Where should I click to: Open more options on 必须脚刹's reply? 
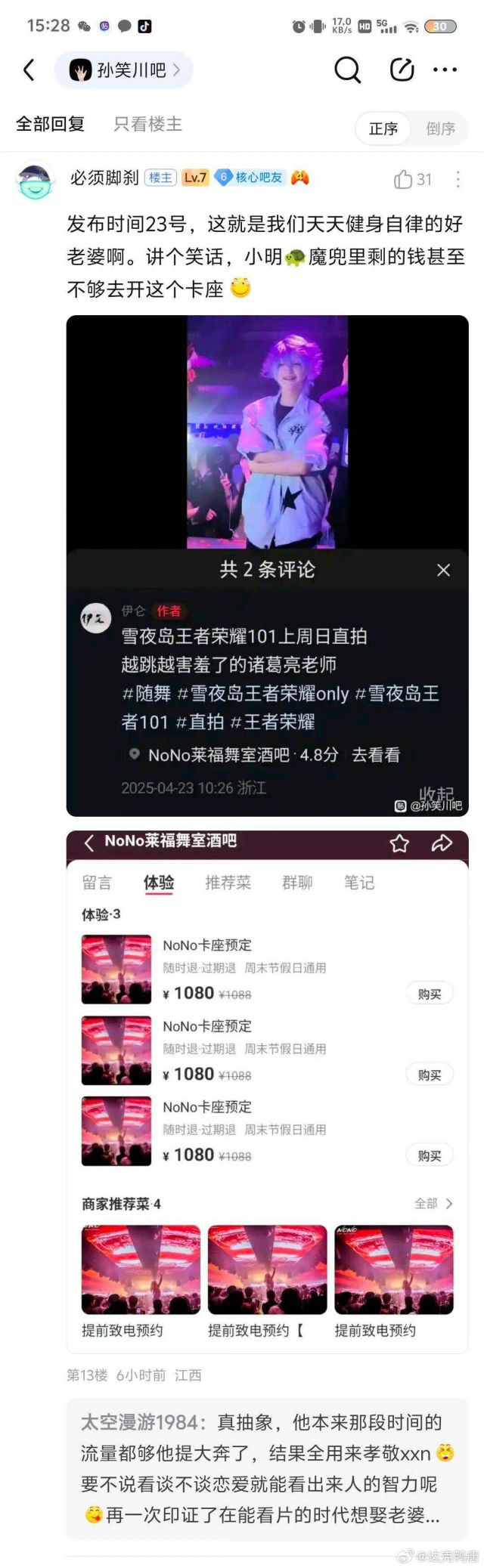click(x=458, y=179)
